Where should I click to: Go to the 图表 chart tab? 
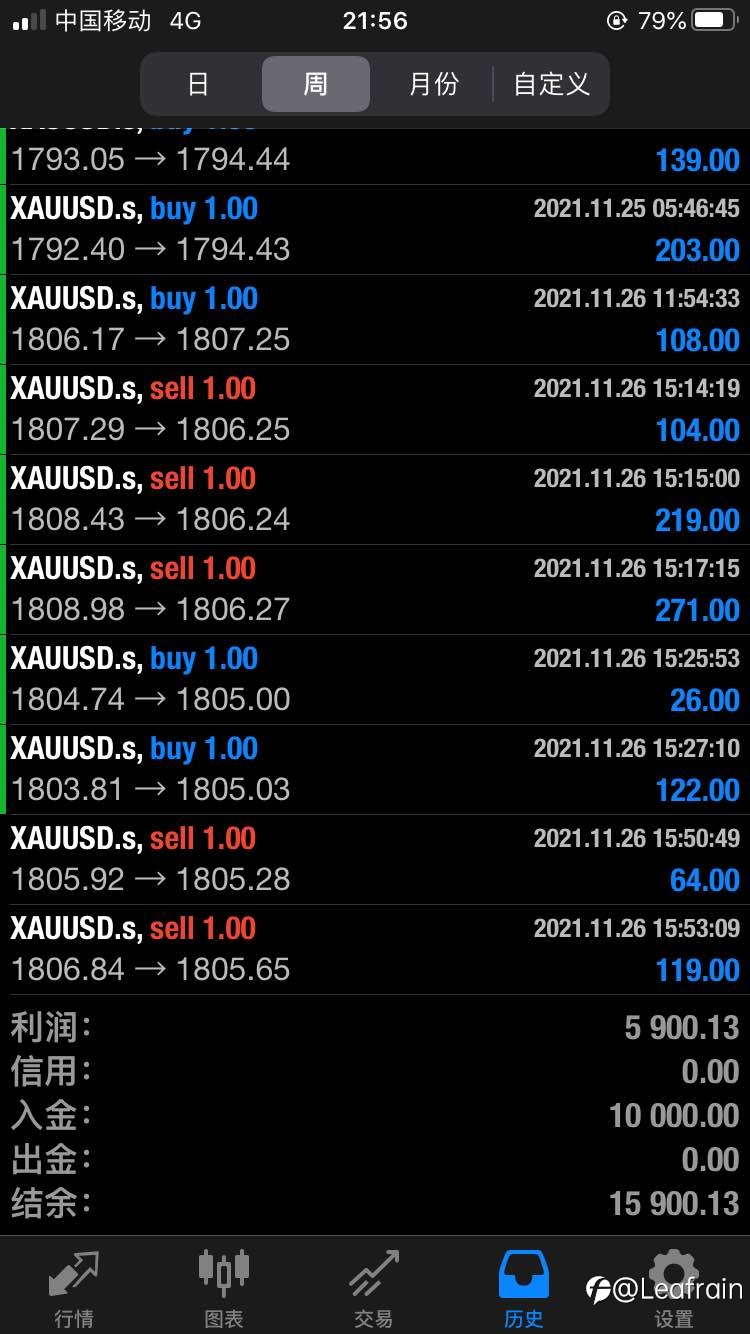[224, 1288]
